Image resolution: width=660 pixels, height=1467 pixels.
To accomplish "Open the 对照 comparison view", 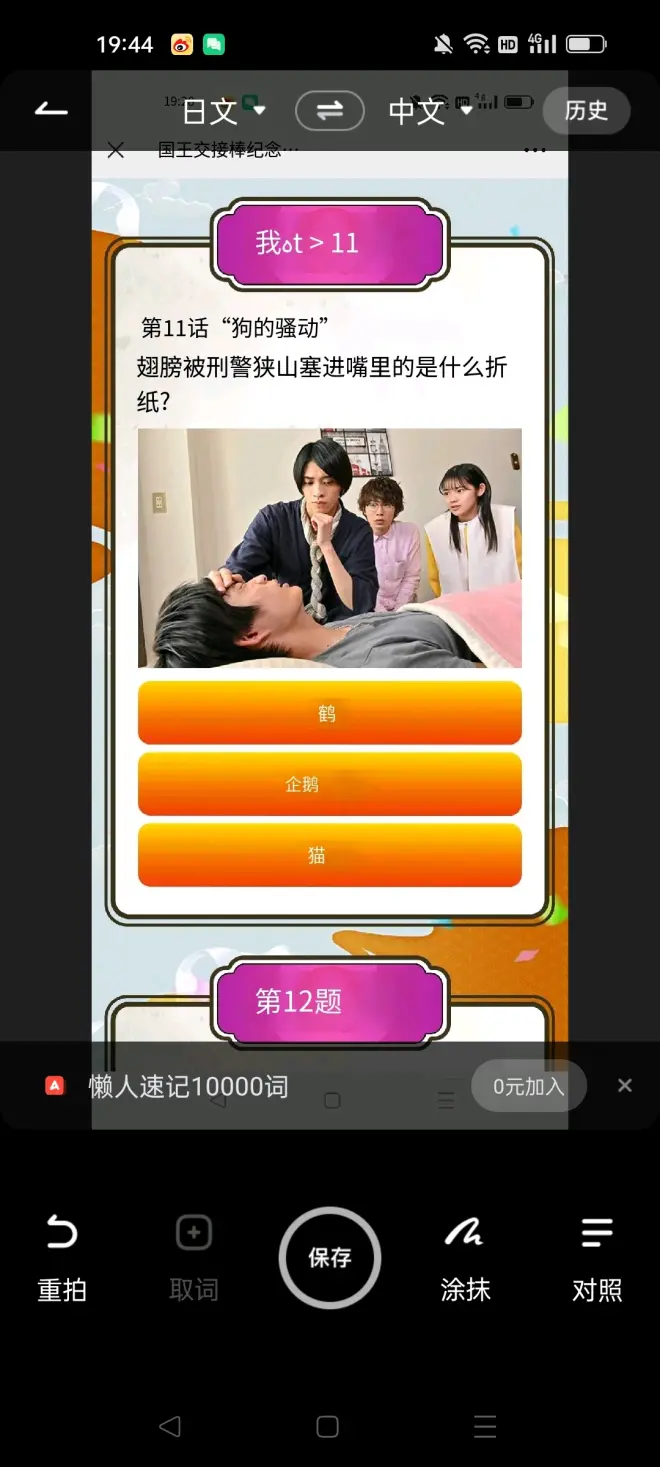I will (597, 1258).
